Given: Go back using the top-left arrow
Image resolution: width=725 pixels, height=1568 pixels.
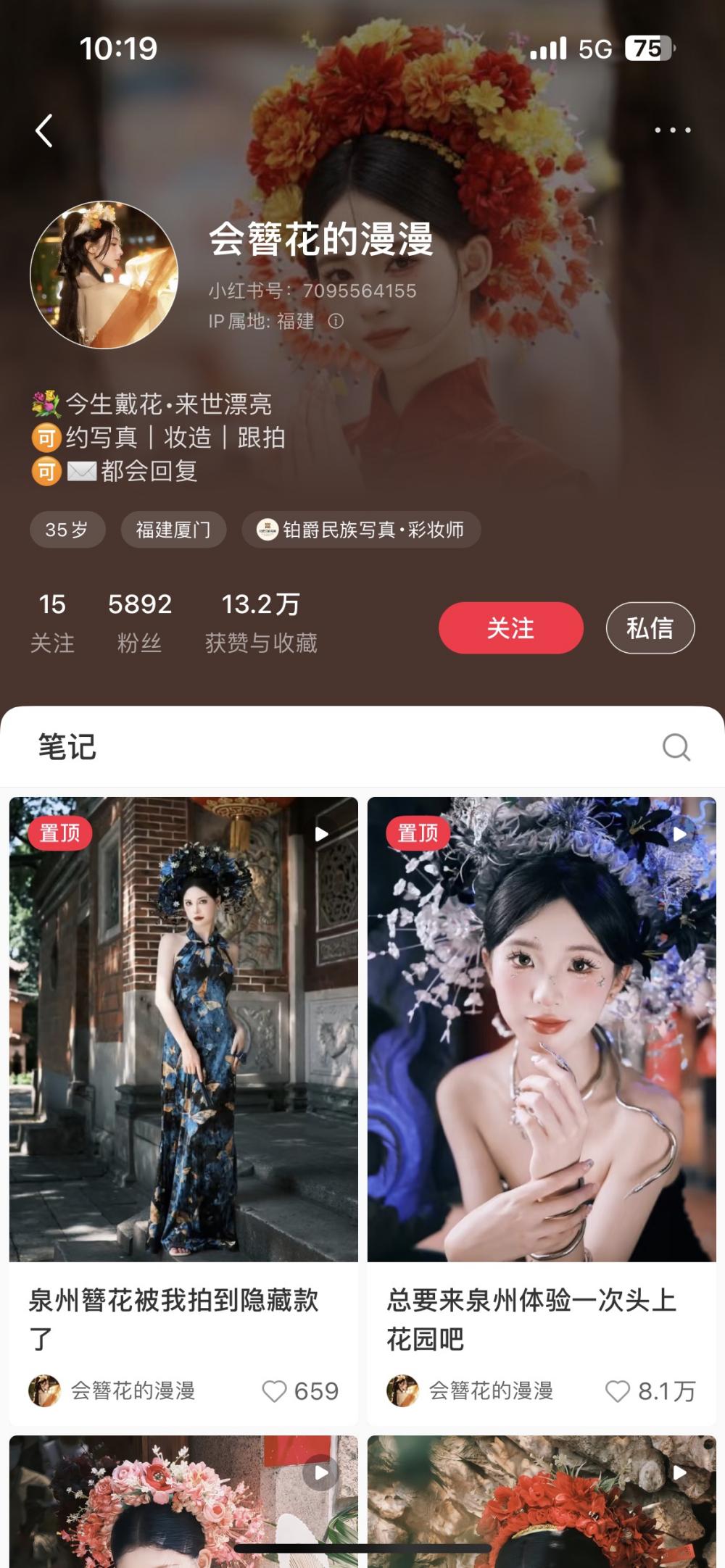Looking at the screenshot, I should [x=44, y=131].
